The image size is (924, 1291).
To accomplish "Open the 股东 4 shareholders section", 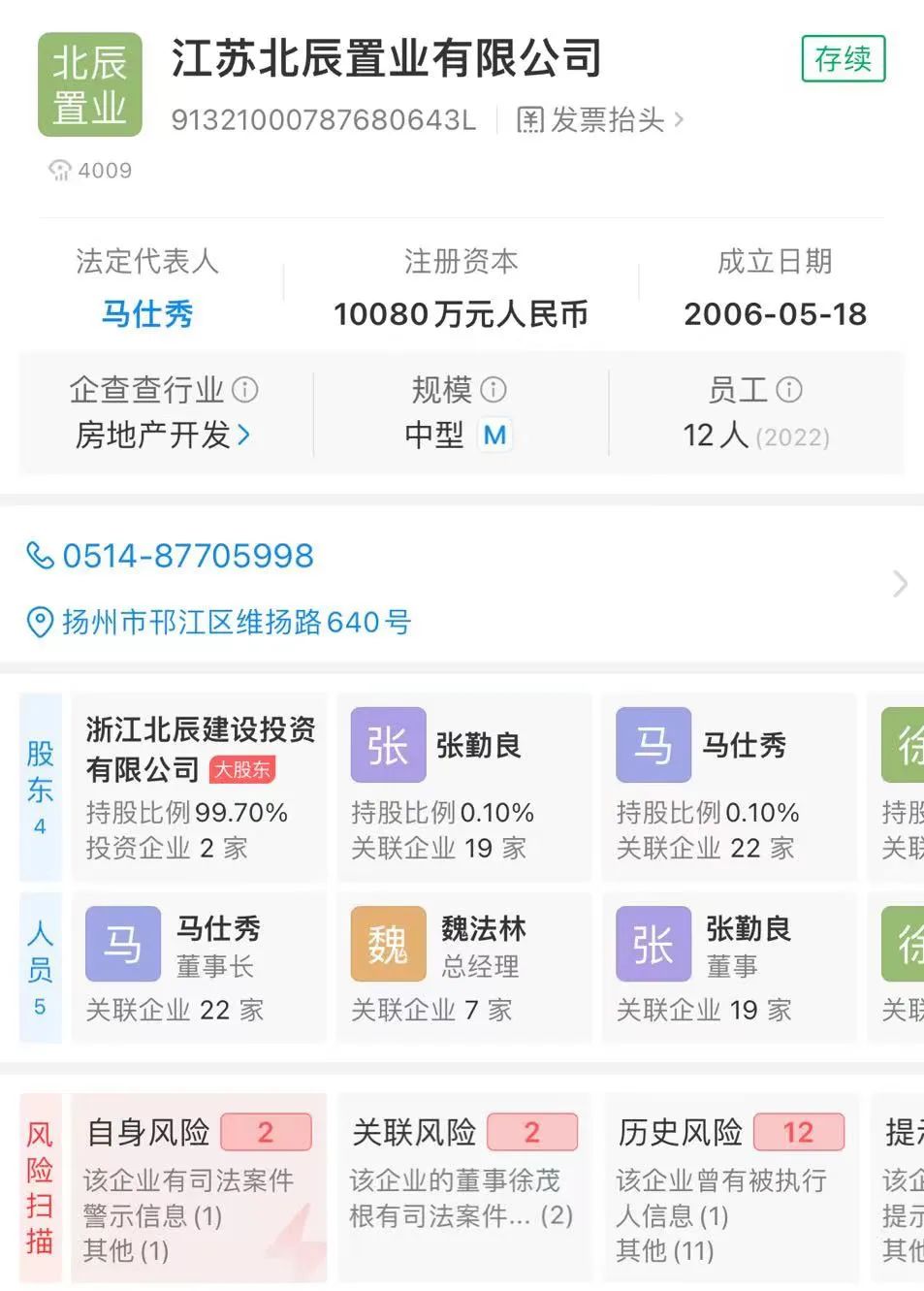I will 40,787.
